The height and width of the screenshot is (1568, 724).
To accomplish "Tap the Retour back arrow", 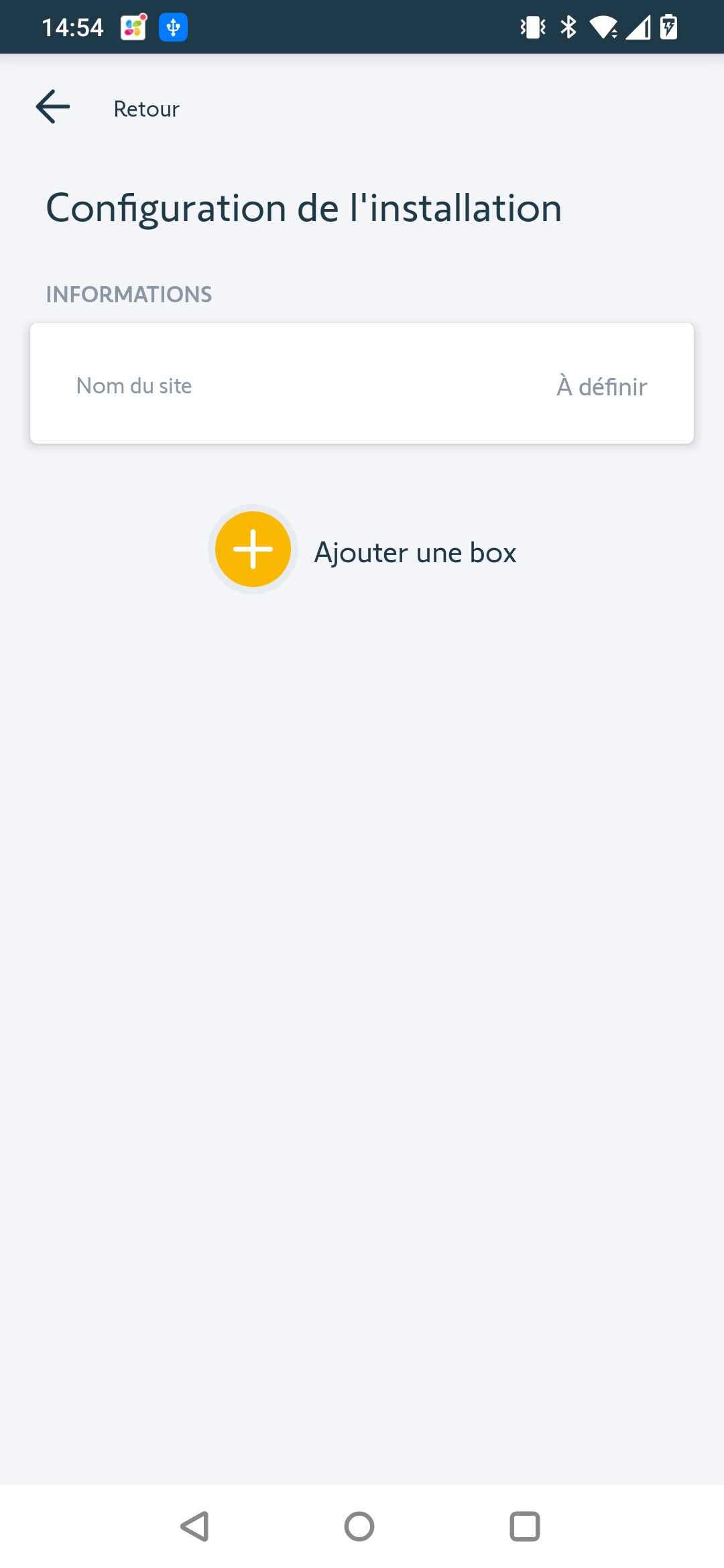I will click(x=53, y=107).
